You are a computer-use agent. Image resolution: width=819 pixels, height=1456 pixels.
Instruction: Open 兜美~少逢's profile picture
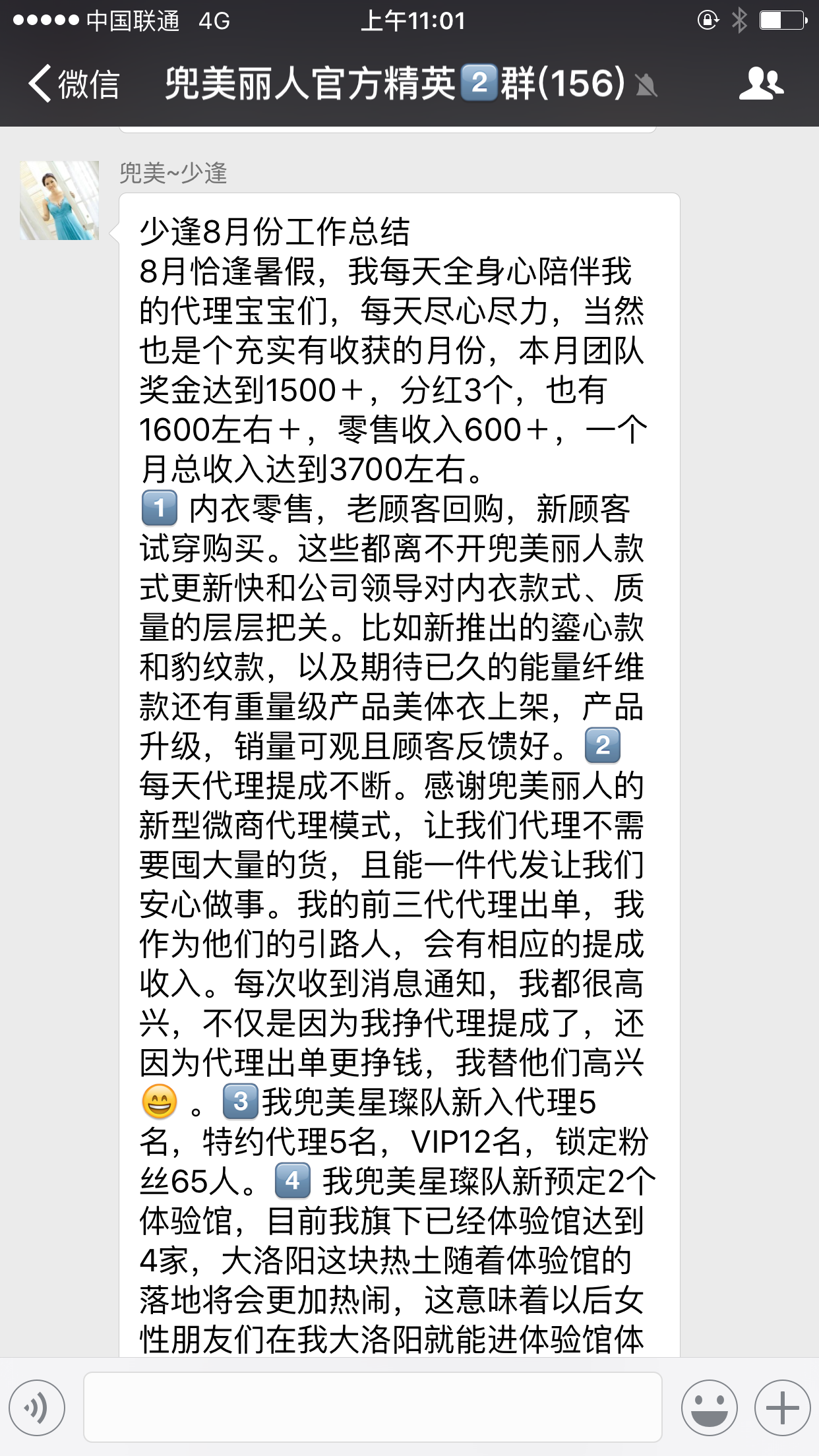pyautogui.click(x=59, y=200)
